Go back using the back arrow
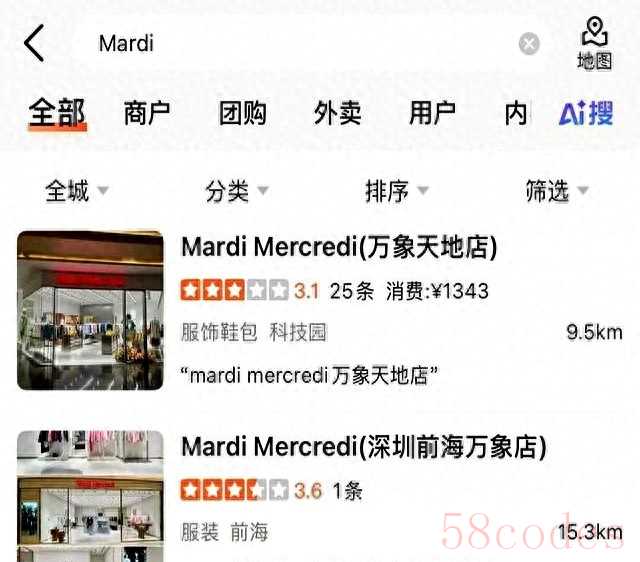This screenshot has width=640, height=562. click(35, 43)
